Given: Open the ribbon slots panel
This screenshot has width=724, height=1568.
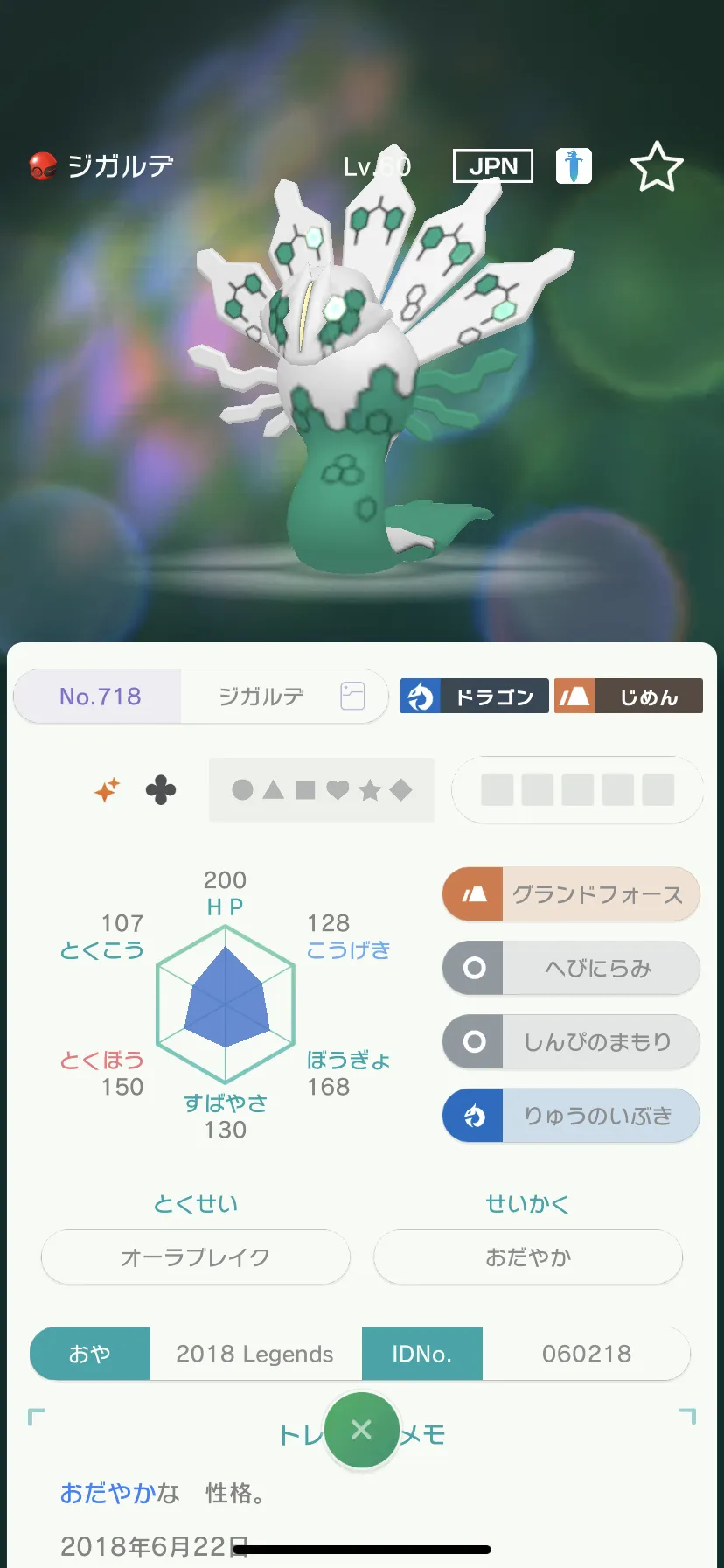Looking at the screenshot, I should coord(577,790).
